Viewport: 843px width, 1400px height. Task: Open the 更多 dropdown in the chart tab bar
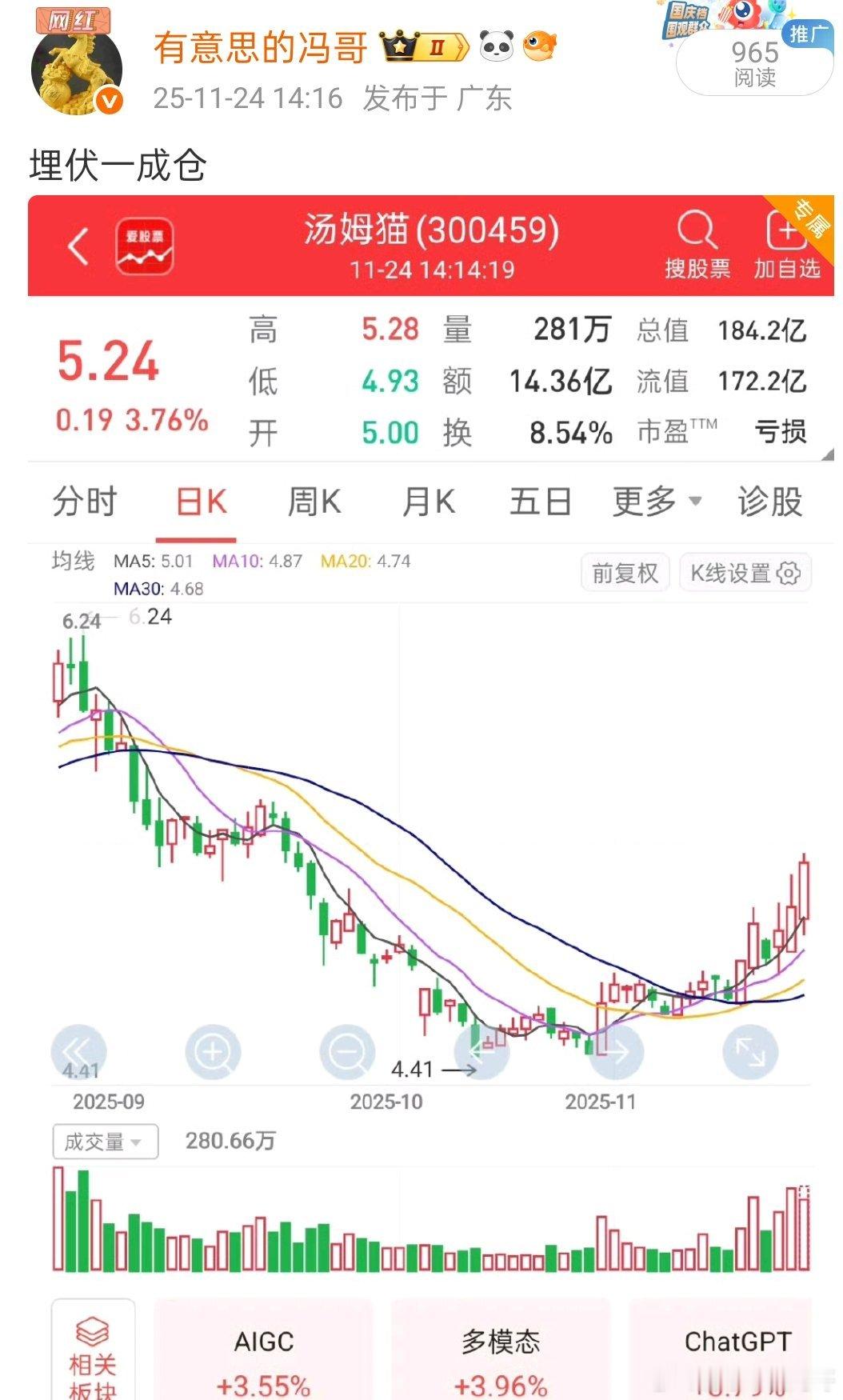tap(654, 502)
